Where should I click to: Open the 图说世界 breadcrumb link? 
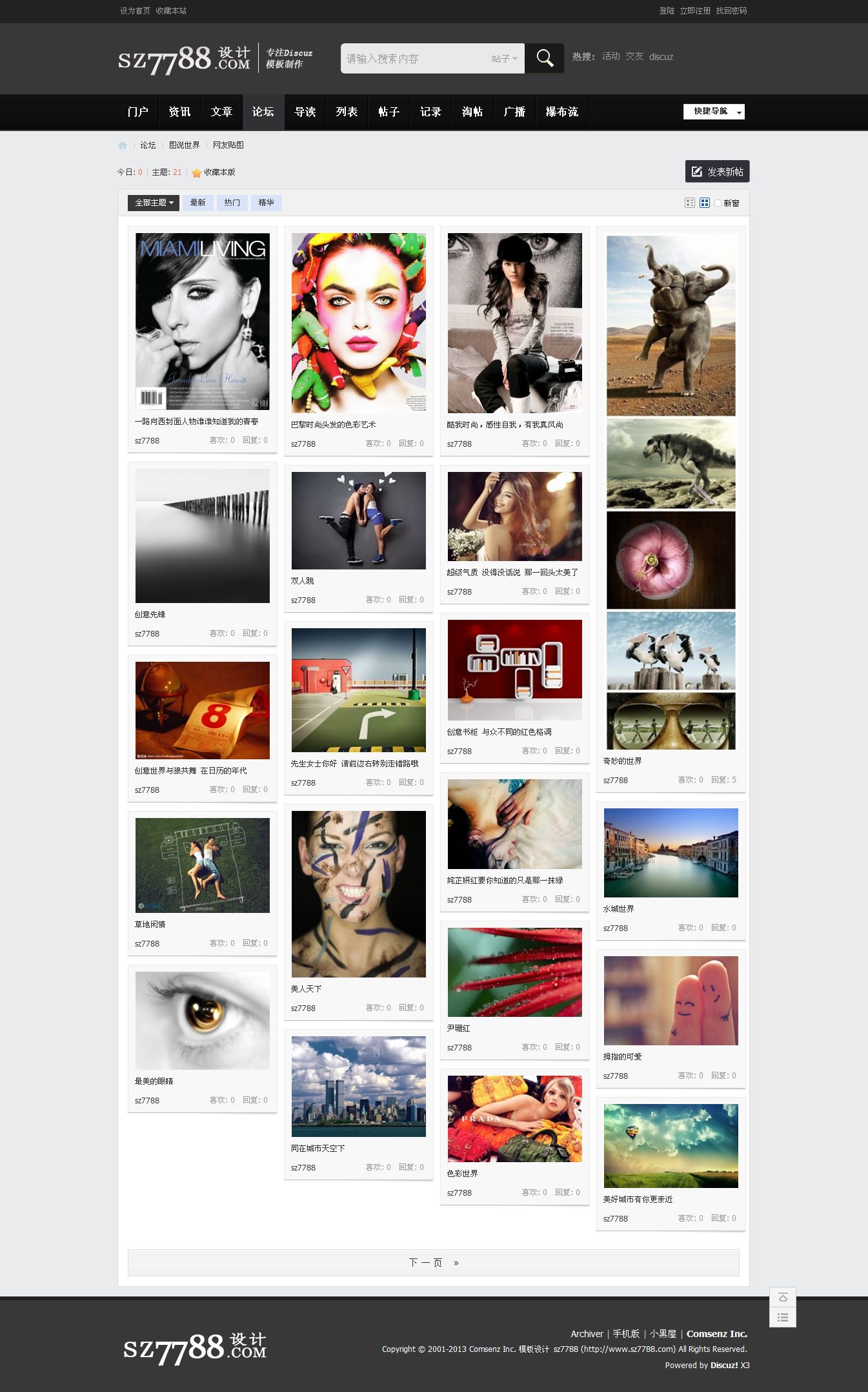[x=184, y=145]
